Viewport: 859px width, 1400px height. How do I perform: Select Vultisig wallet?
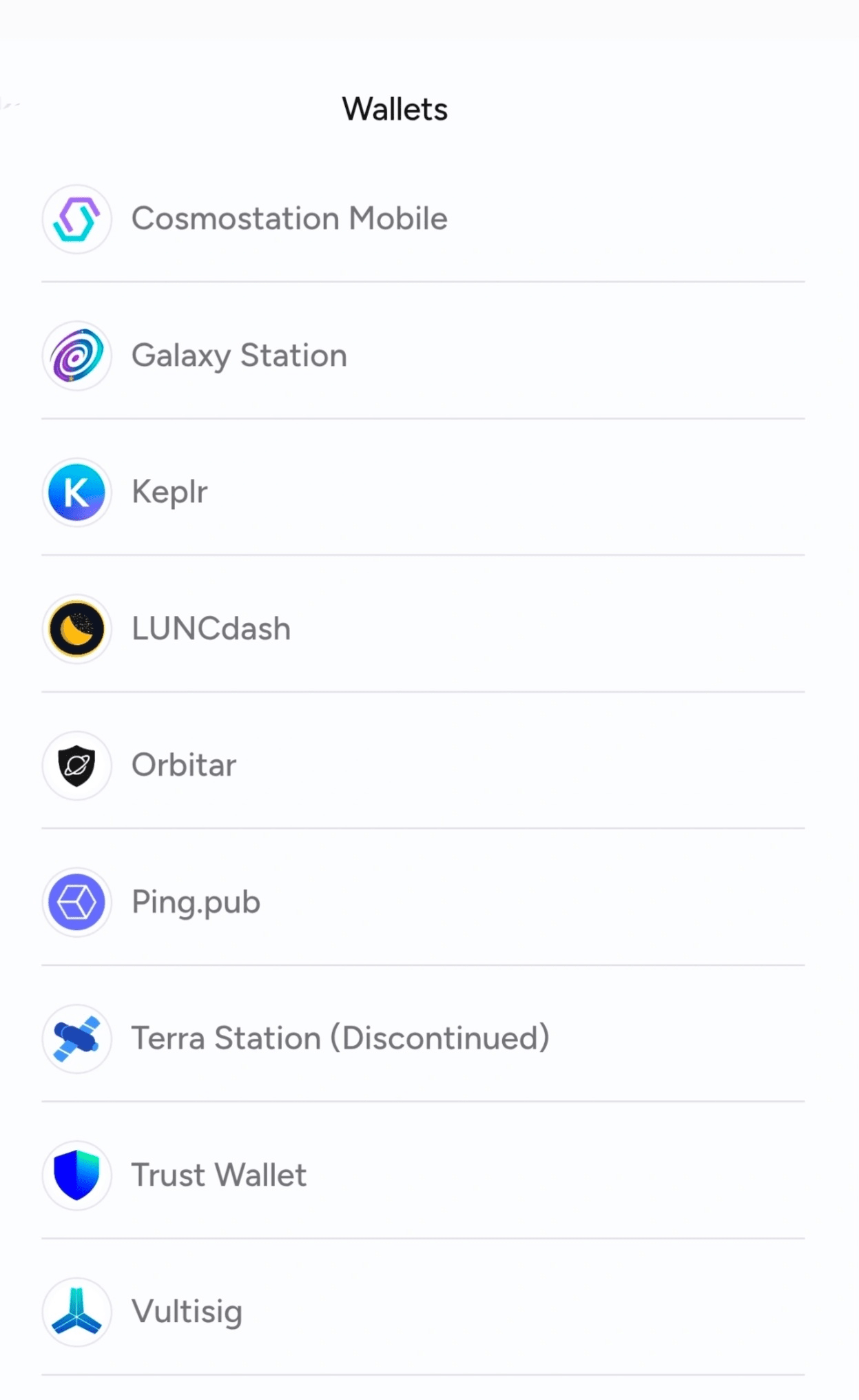point(187,1311)
